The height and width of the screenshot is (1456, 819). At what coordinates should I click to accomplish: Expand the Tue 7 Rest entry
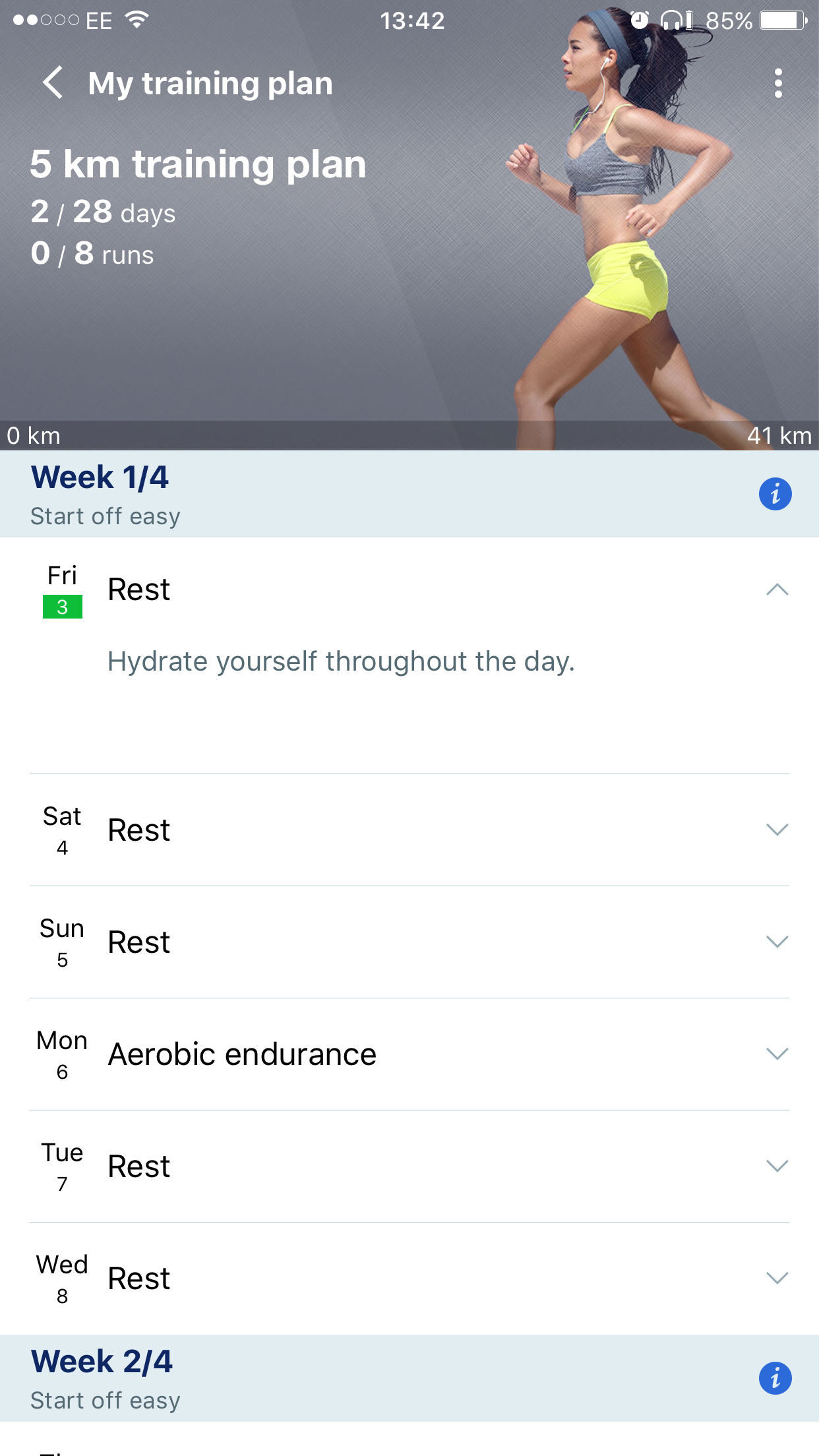[777, 1166]
